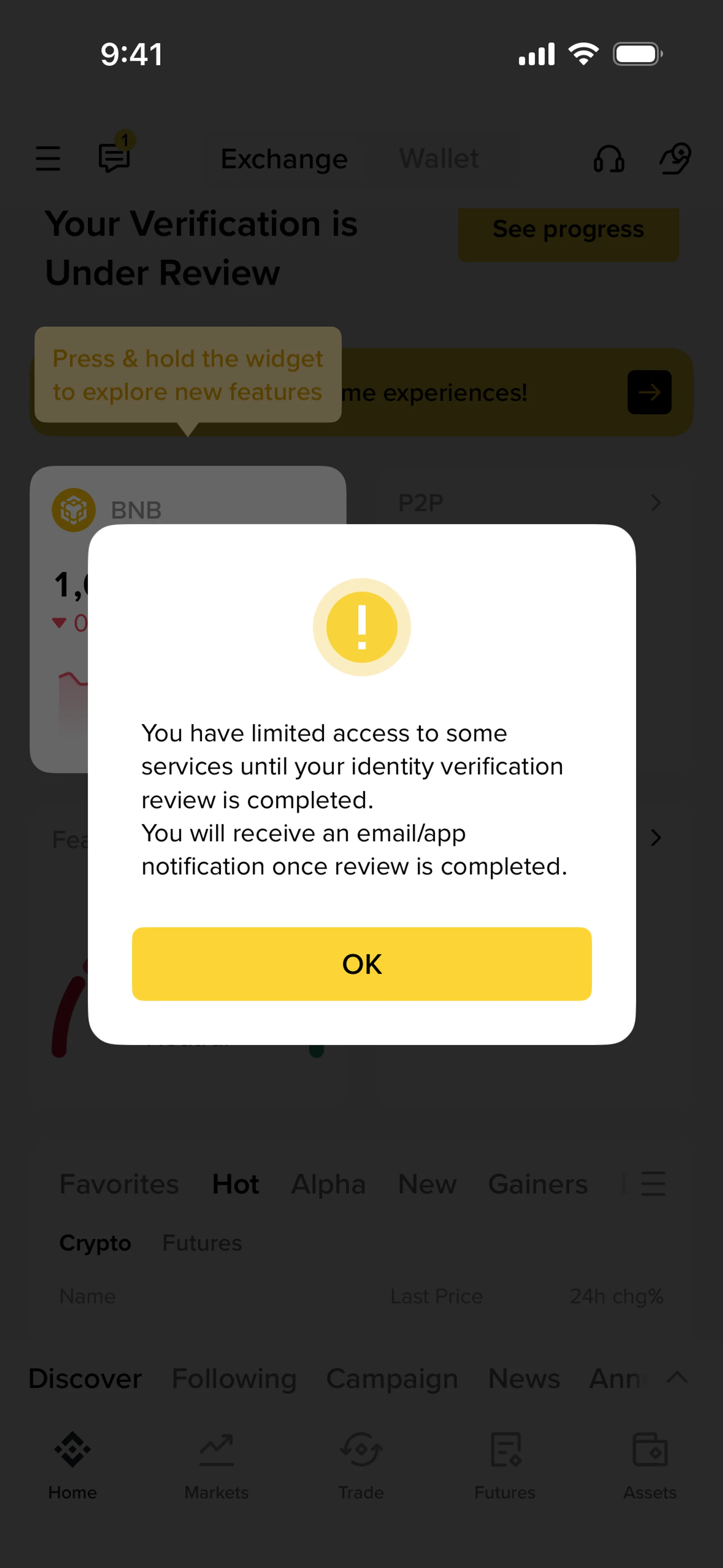This screenshot has height=1568, width=723.
Task: Select the Exchange tab
Action: [x=284, y=159]
